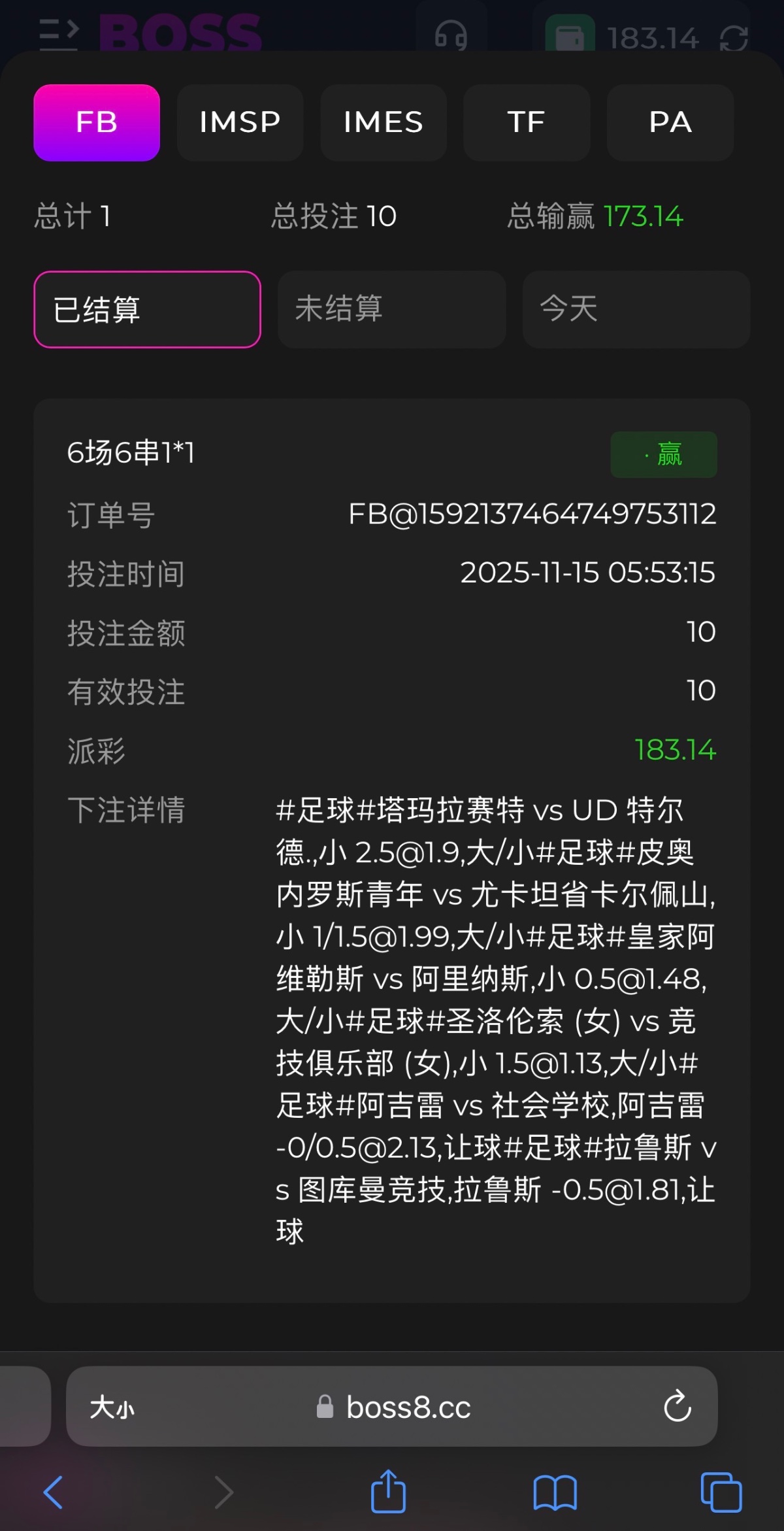
Task: Open the browser bookmarks
Action: (555, 1492)
